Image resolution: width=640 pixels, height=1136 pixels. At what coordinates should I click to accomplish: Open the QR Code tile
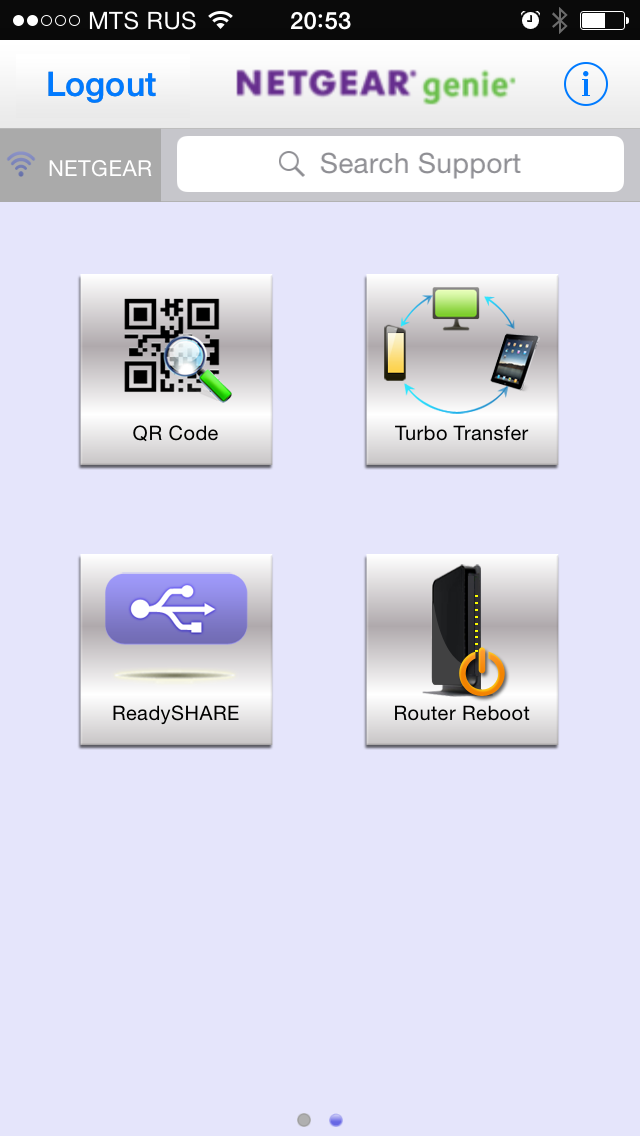[x=176, y=369]
